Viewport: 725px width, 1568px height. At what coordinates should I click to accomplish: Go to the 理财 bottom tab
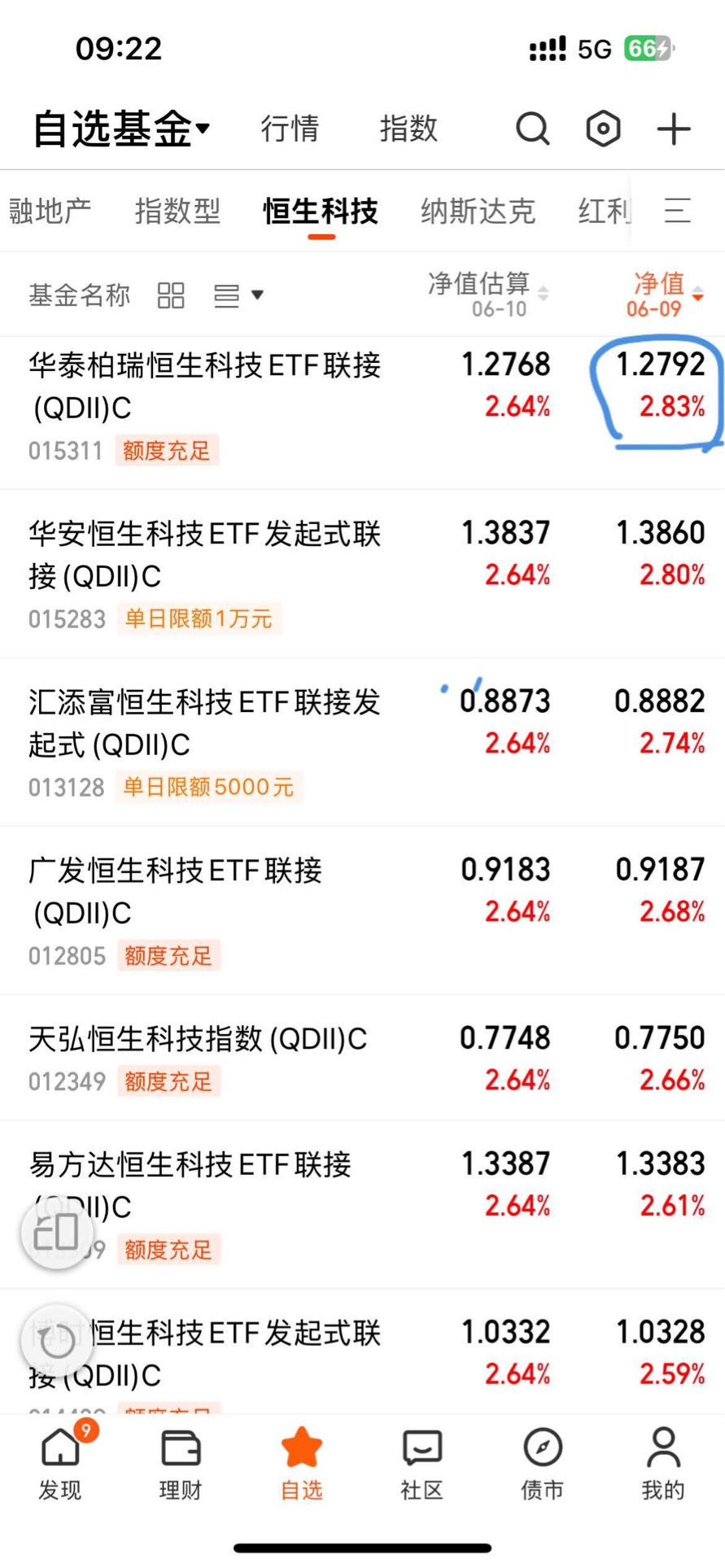tap(181, 1464)
